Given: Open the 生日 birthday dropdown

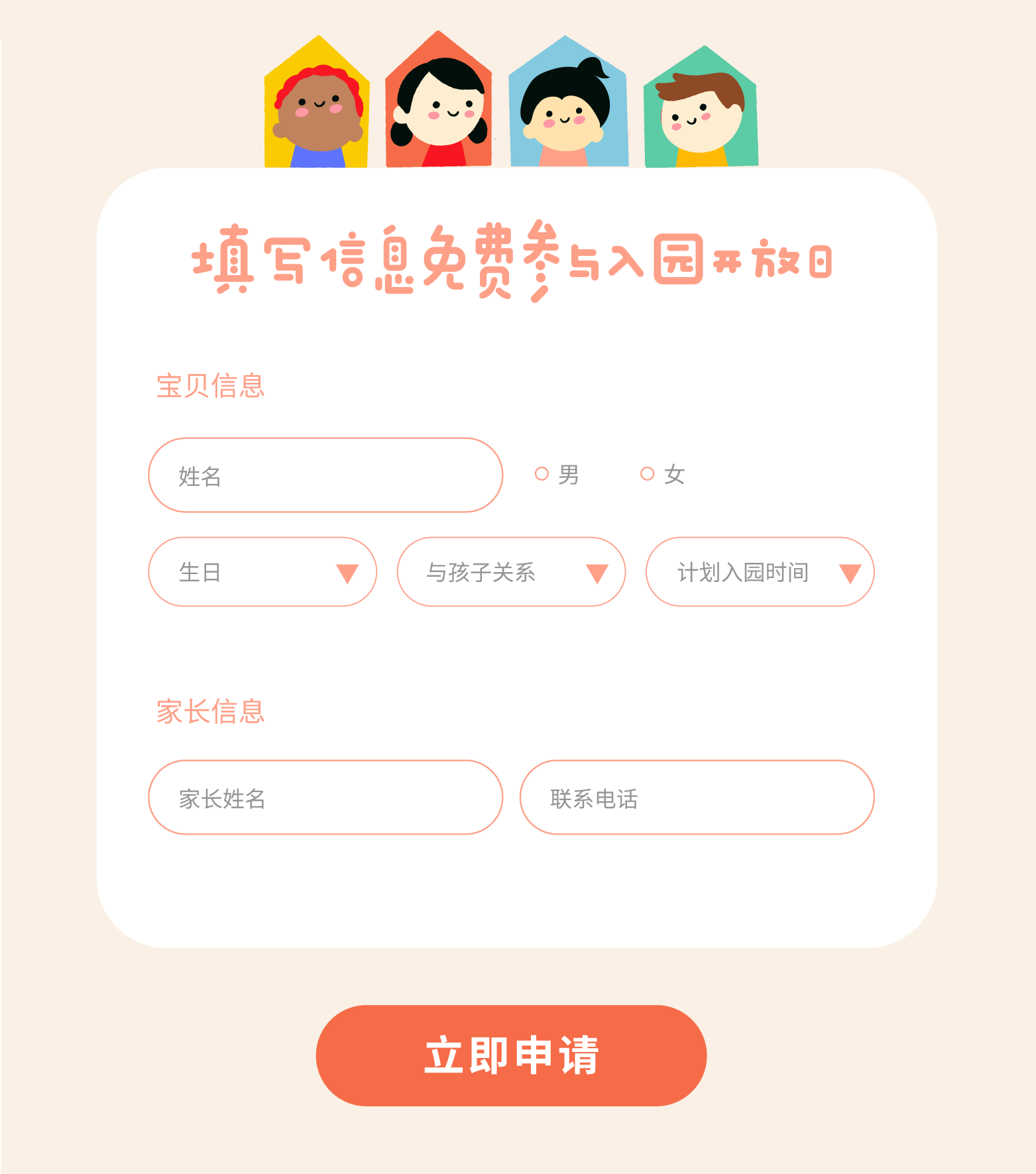Looking at the screenshot, I should (262, 572).
